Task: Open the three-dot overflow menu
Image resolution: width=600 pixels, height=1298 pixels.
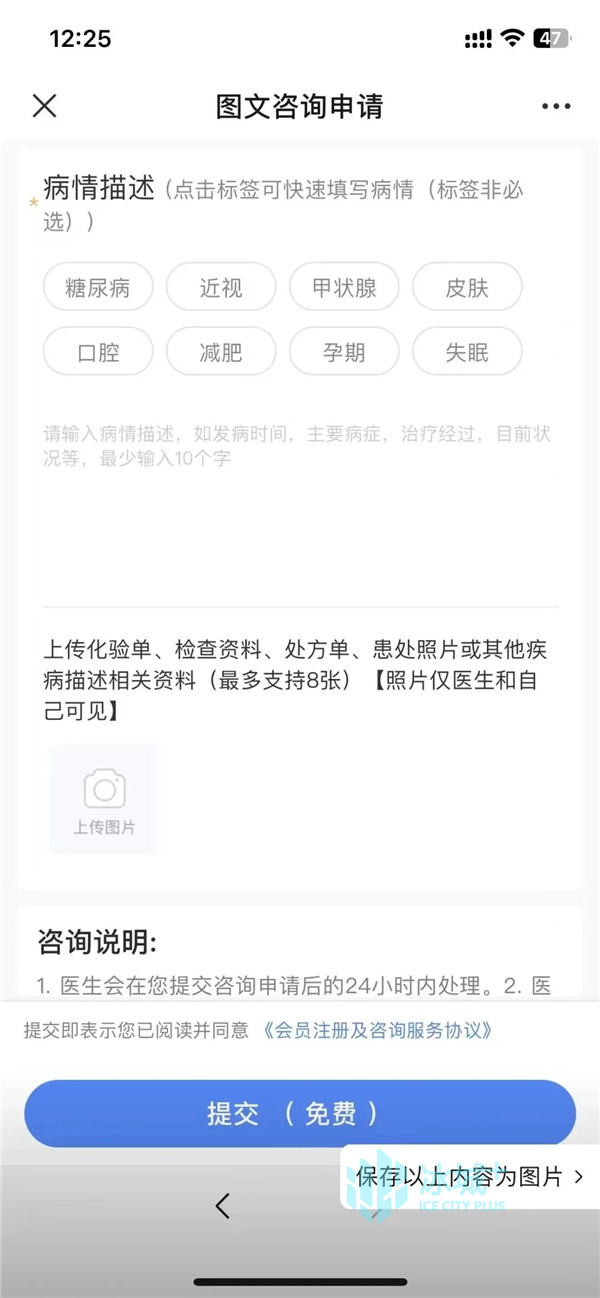Action: (x=556, y=106)
